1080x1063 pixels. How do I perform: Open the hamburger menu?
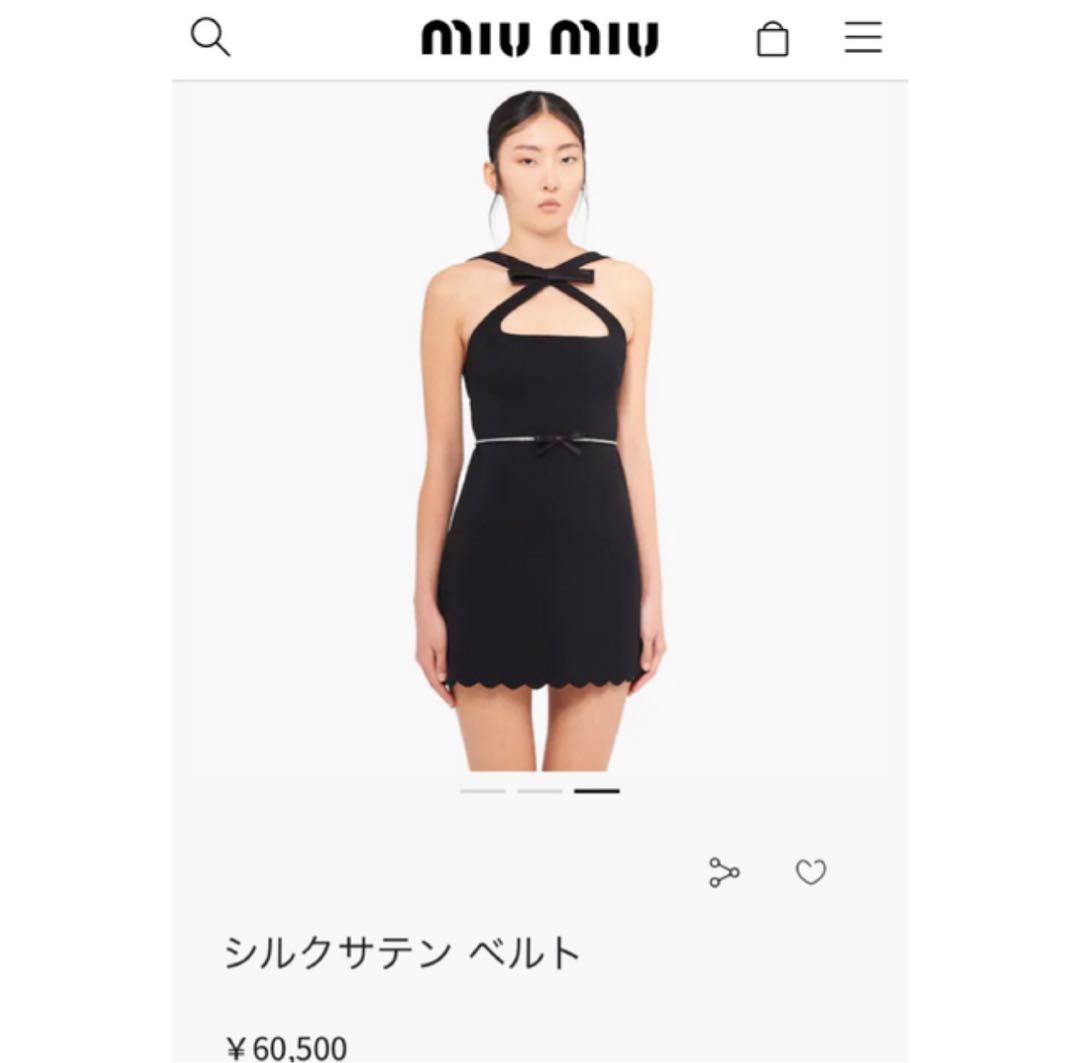[862, 38]
